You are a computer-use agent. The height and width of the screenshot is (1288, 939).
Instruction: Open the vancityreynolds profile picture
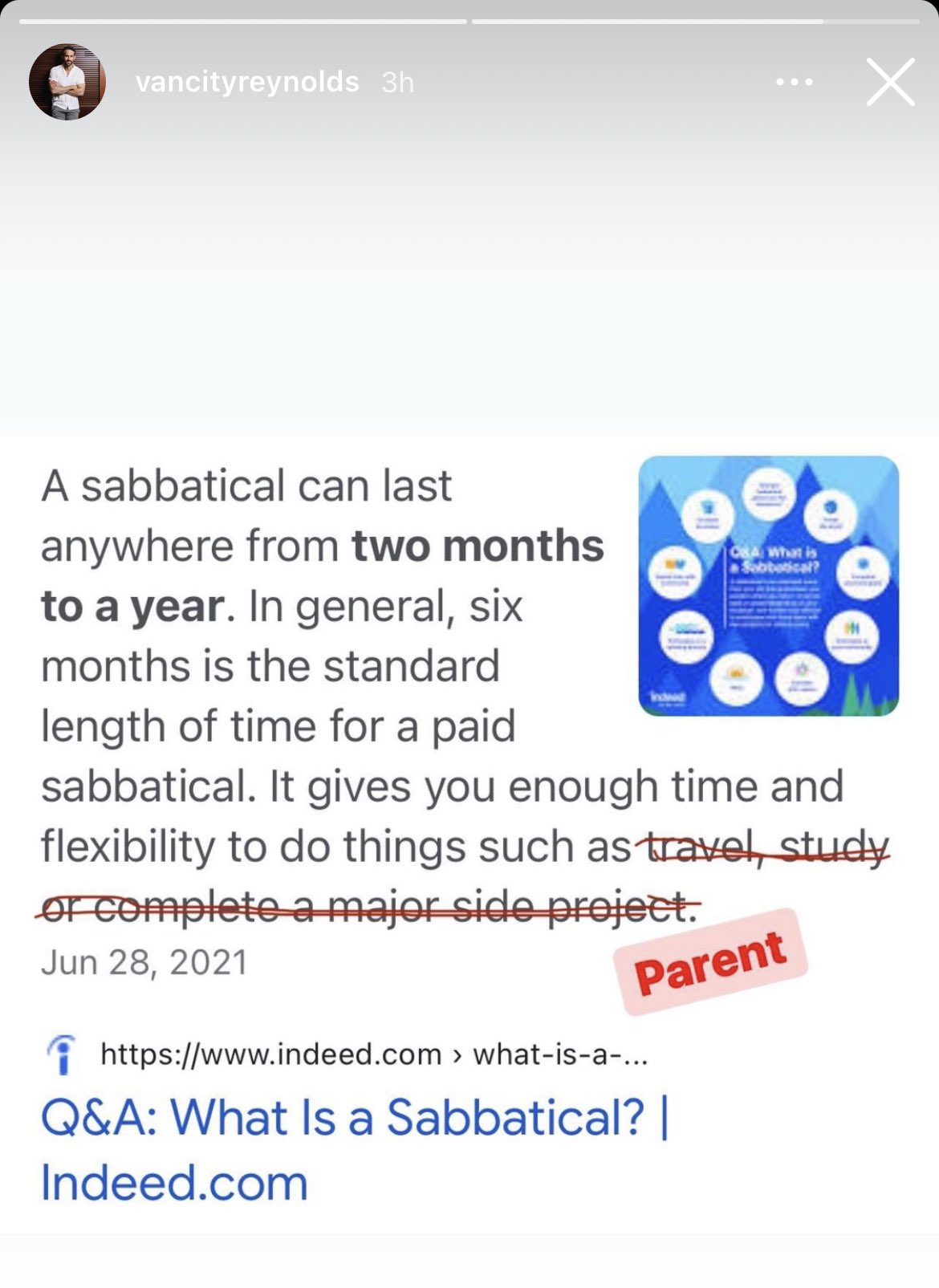tap(67, 82)
